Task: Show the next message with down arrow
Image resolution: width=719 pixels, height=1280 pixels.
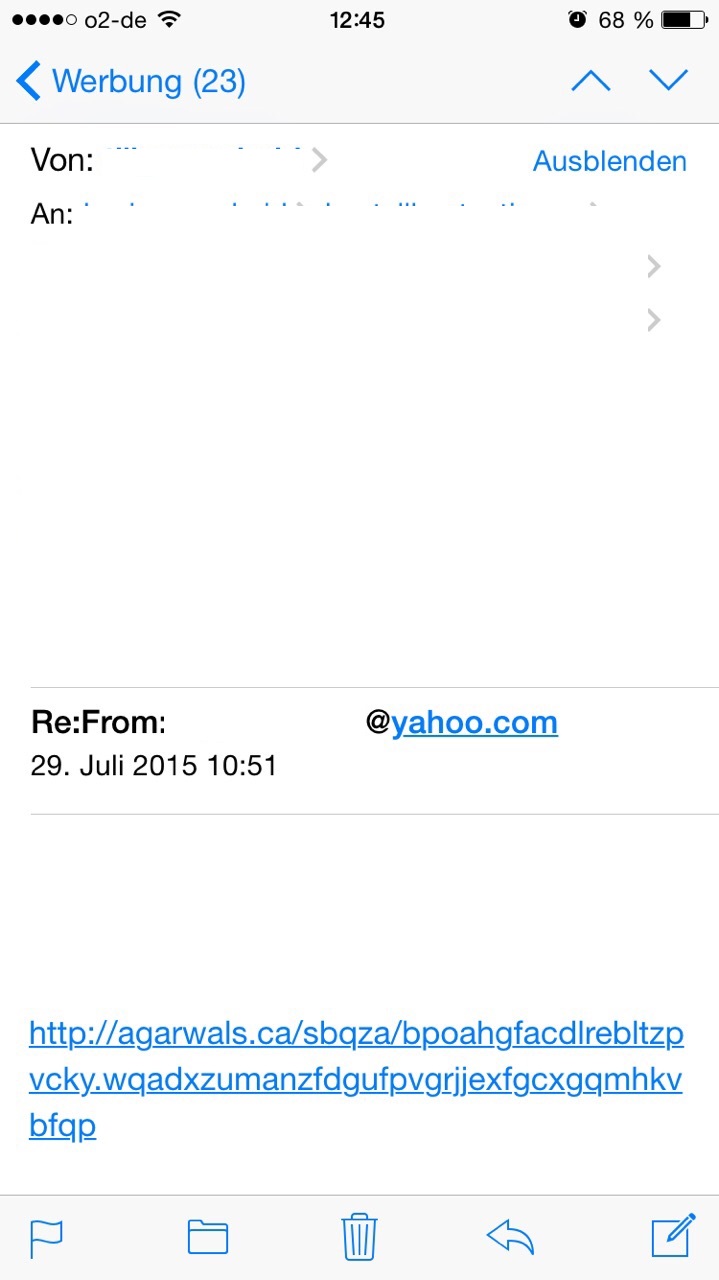Action: click(x=668, y=81)
